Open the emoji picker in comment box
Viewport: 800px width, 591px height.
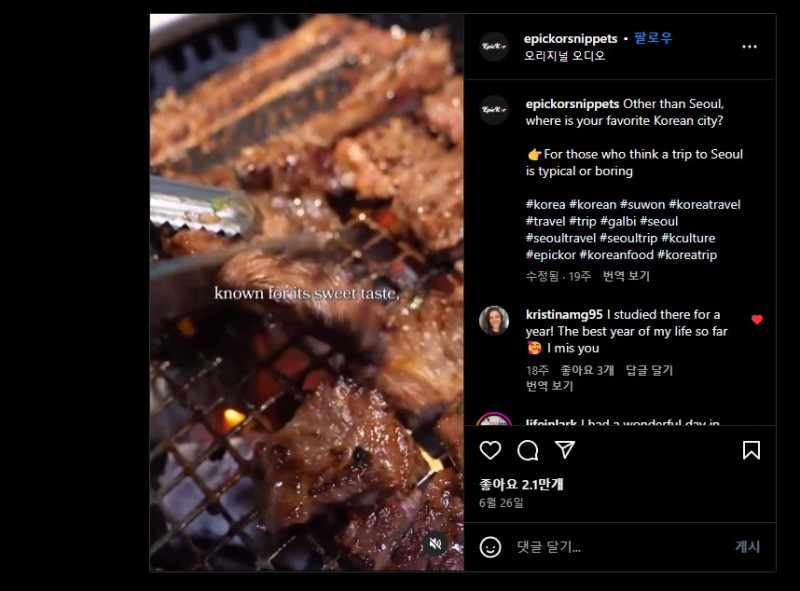(490, 547)
